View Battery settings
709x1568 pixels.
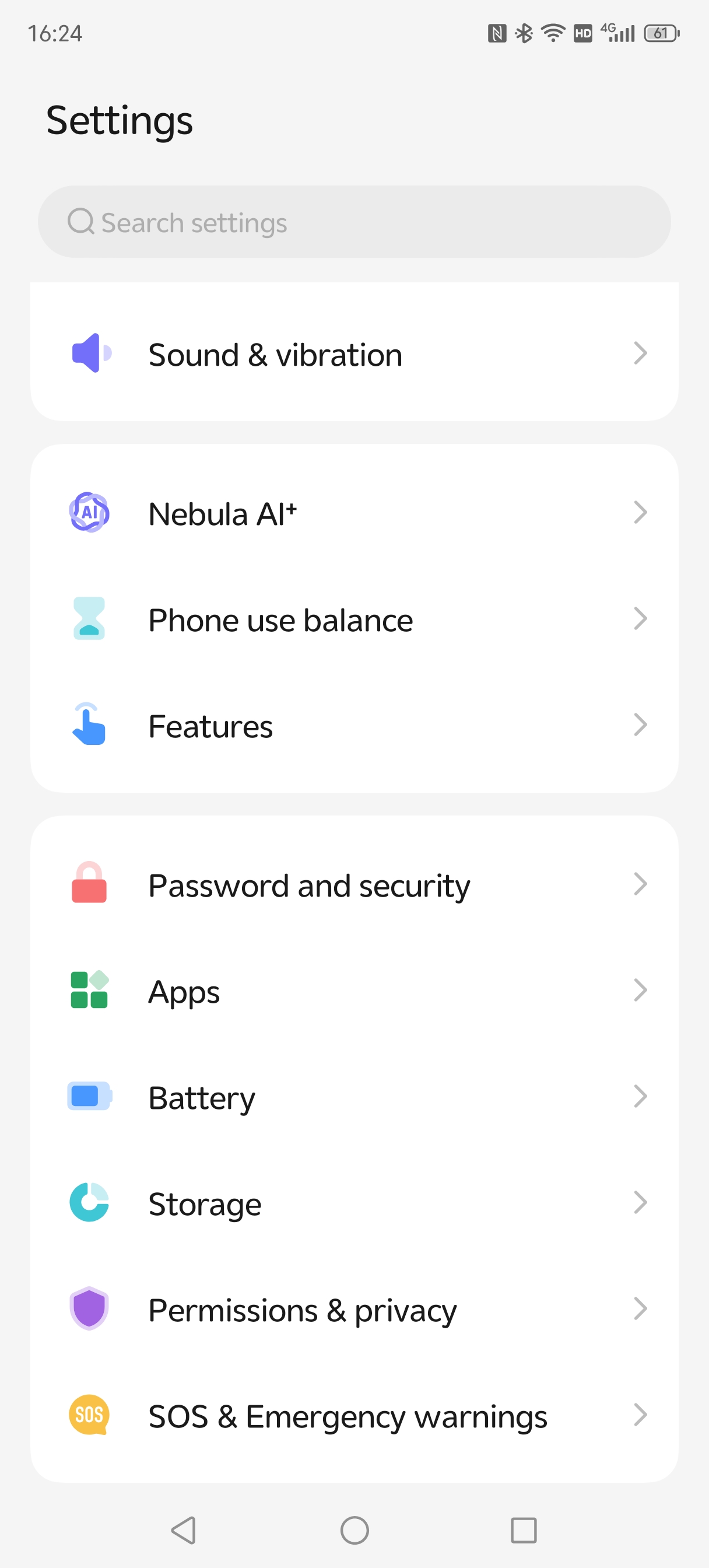(354, 1097)
